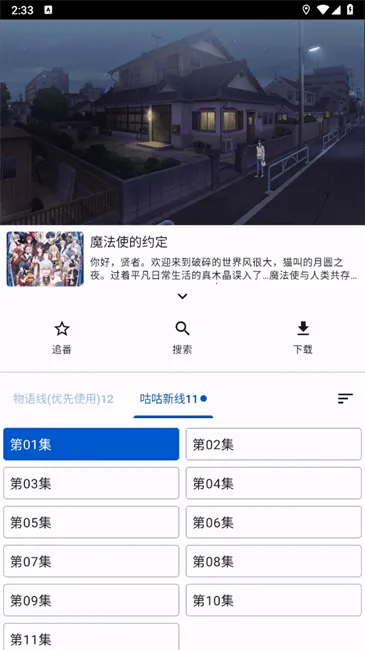Choose episode 第07集
This screenshot has width=365, height=650.
[x=91, y=561]
